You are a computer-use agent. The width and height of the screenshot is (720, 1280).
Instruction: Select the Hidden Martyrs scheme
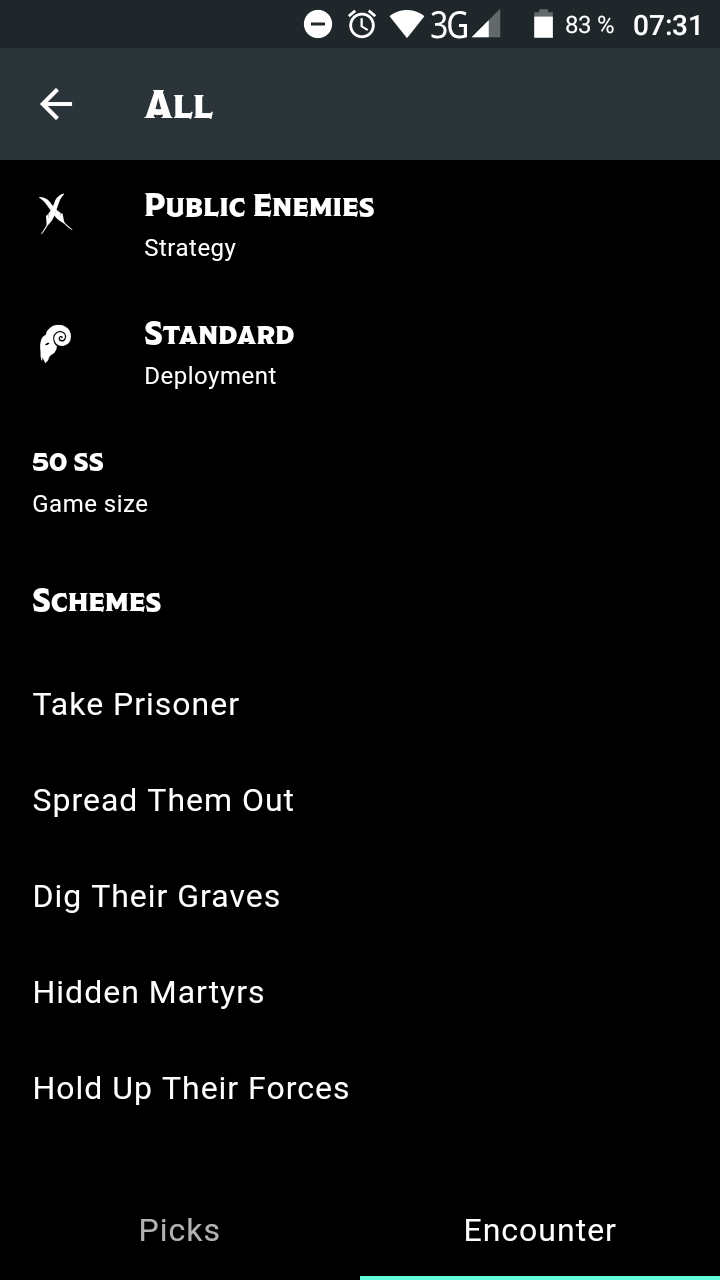click(x=148, y=992)
